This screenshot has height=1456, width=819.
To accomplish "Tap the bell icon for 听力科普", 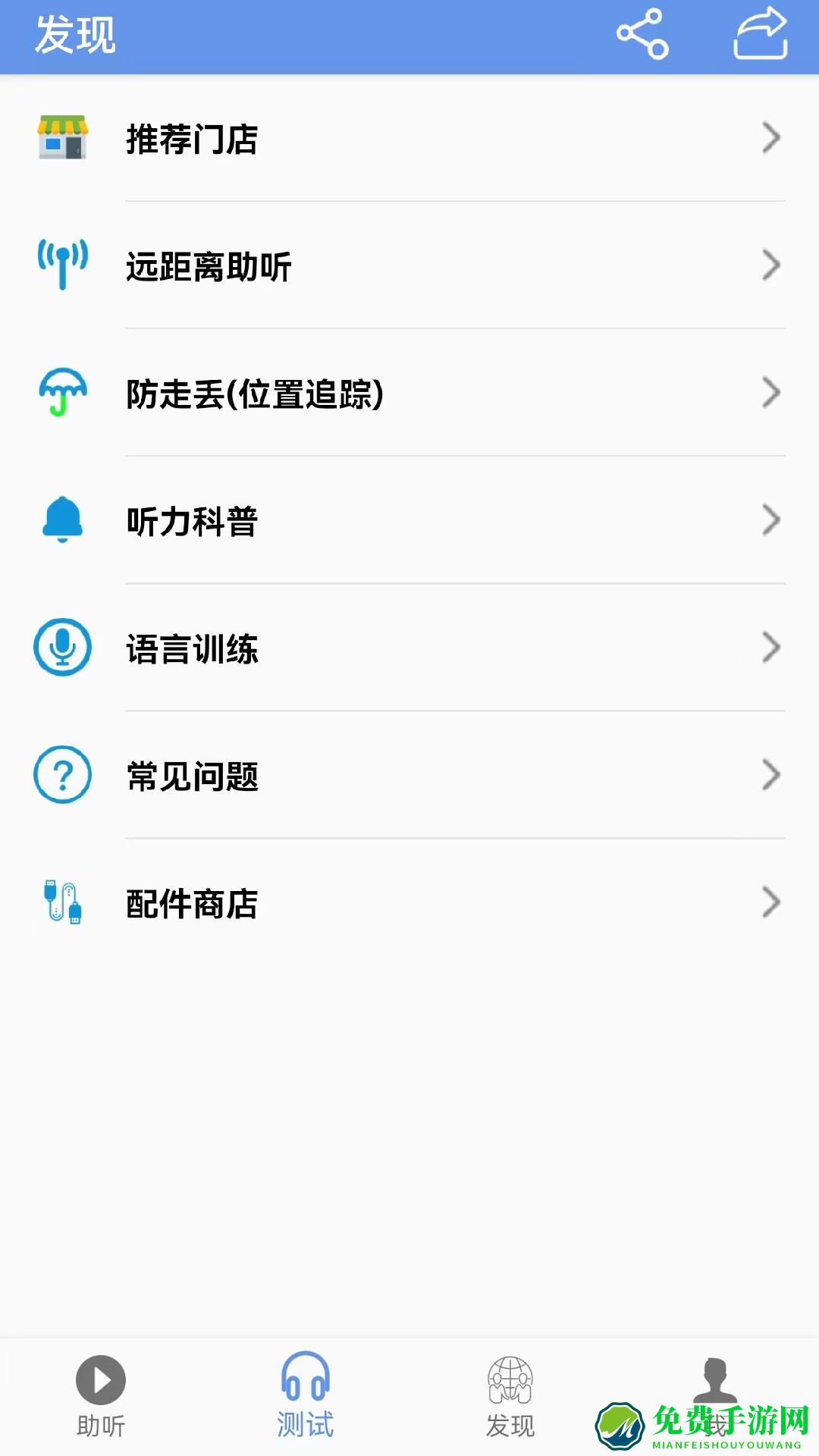I will [x=64, y=520].
